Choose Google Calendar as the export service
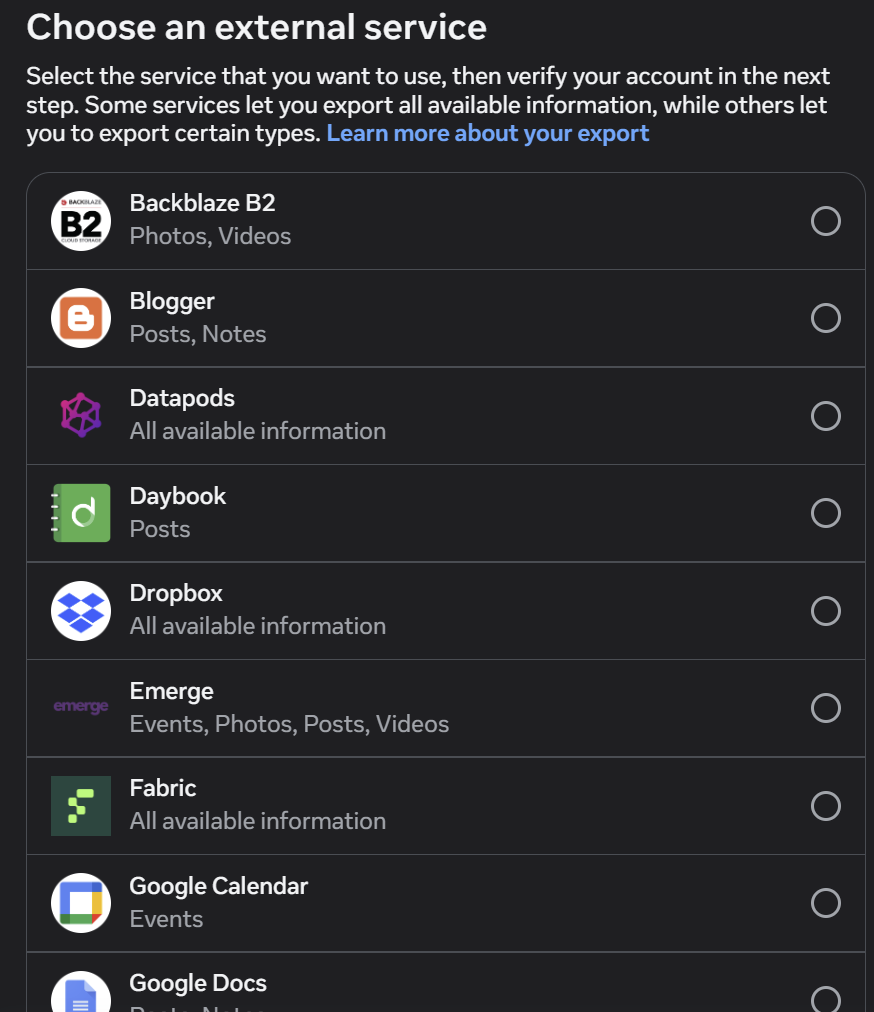The height and width of the screenshot is (1012, 874). [826, 902]
